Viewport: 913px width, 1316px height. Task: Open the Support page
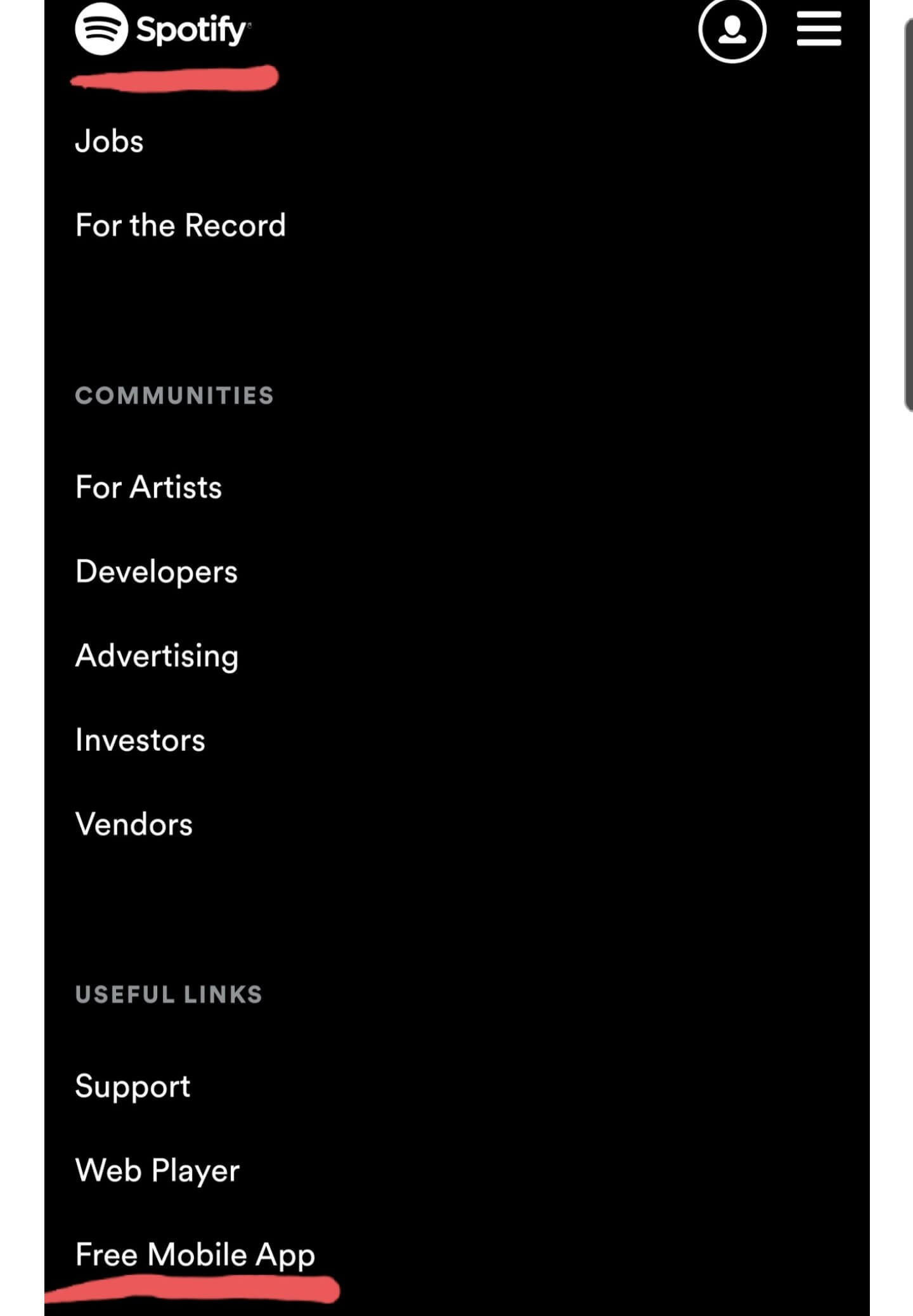(x=133, y=1086)
